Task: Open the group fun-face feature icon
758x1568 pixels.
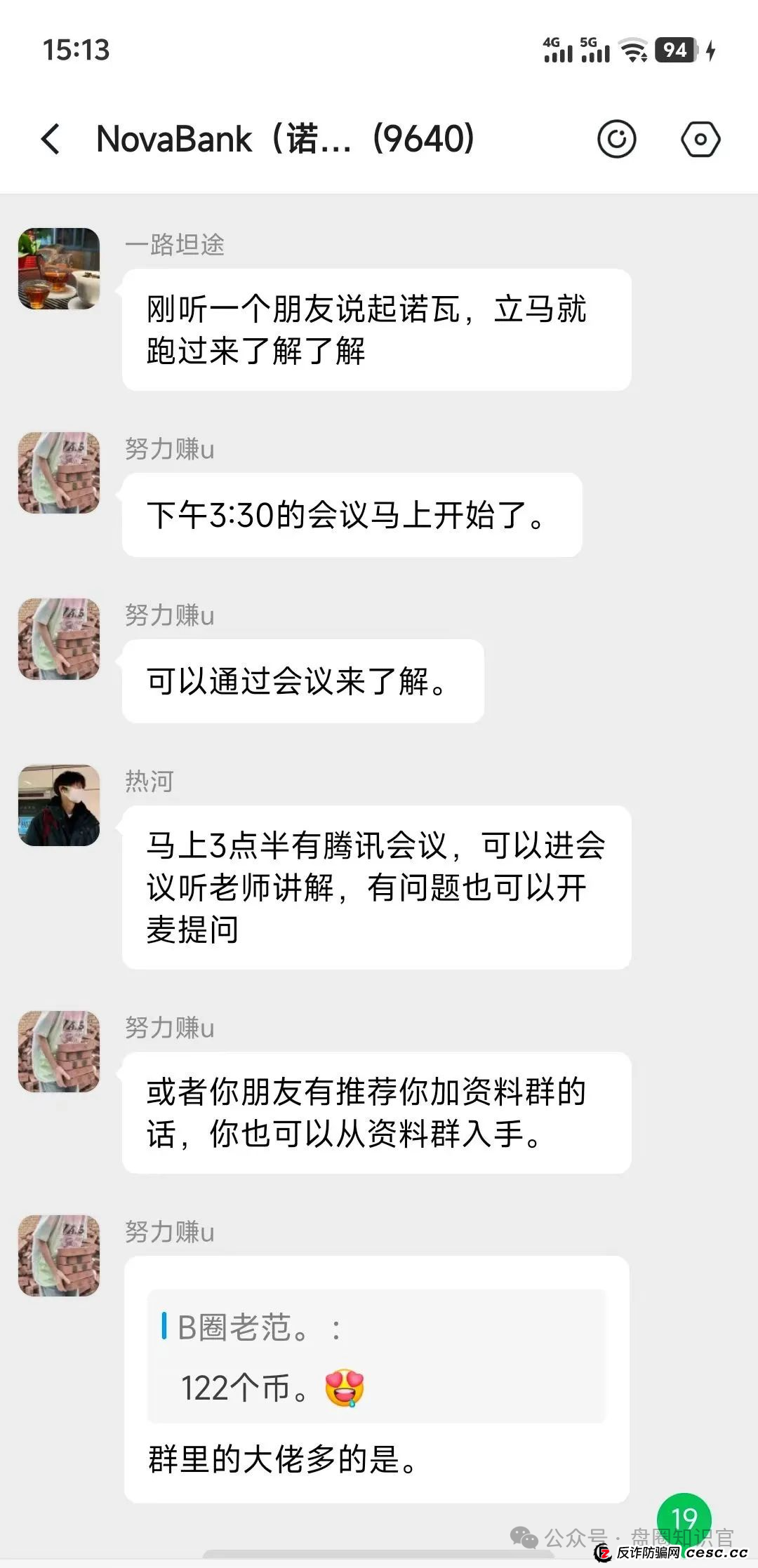Action: point(618,138)
